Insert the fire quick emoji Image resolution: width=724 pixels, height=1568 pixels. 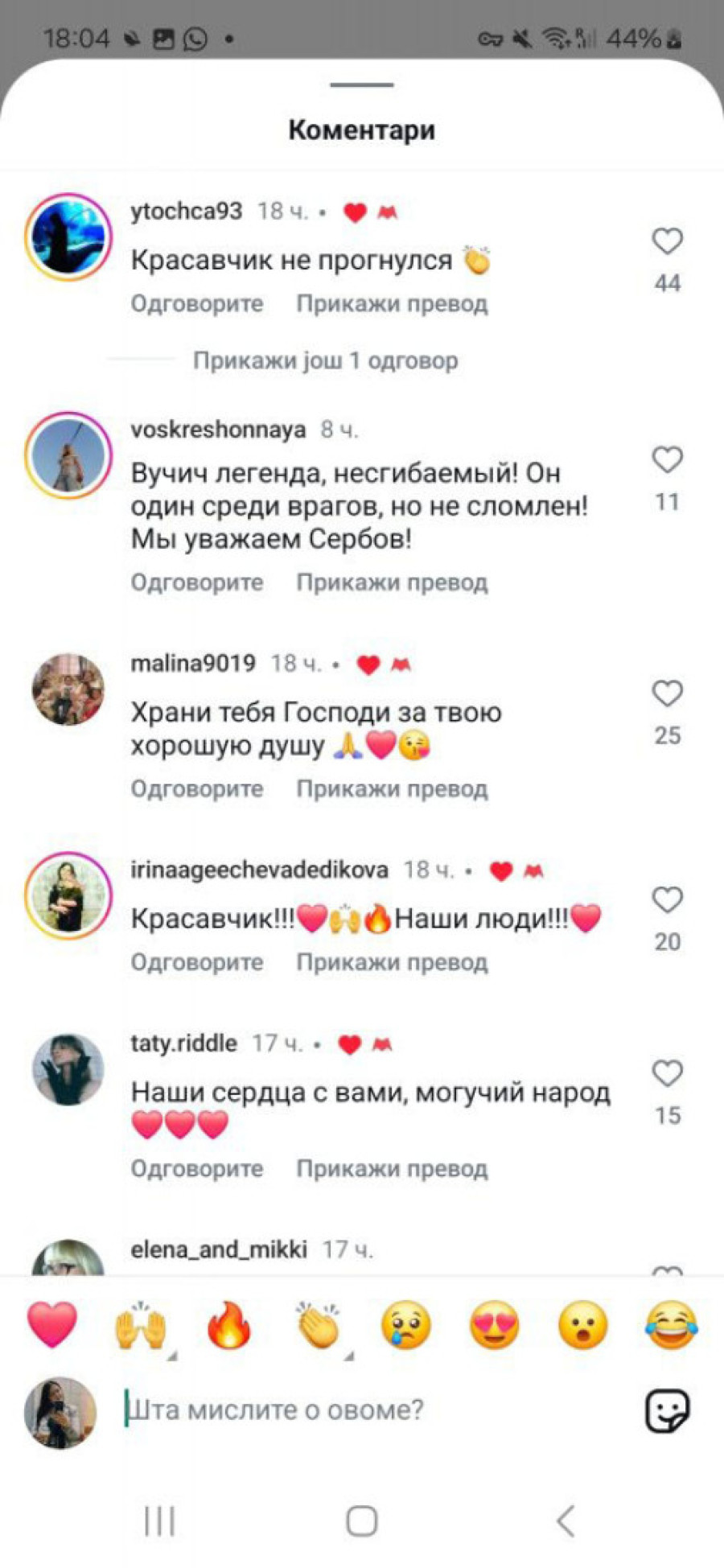229,1325
